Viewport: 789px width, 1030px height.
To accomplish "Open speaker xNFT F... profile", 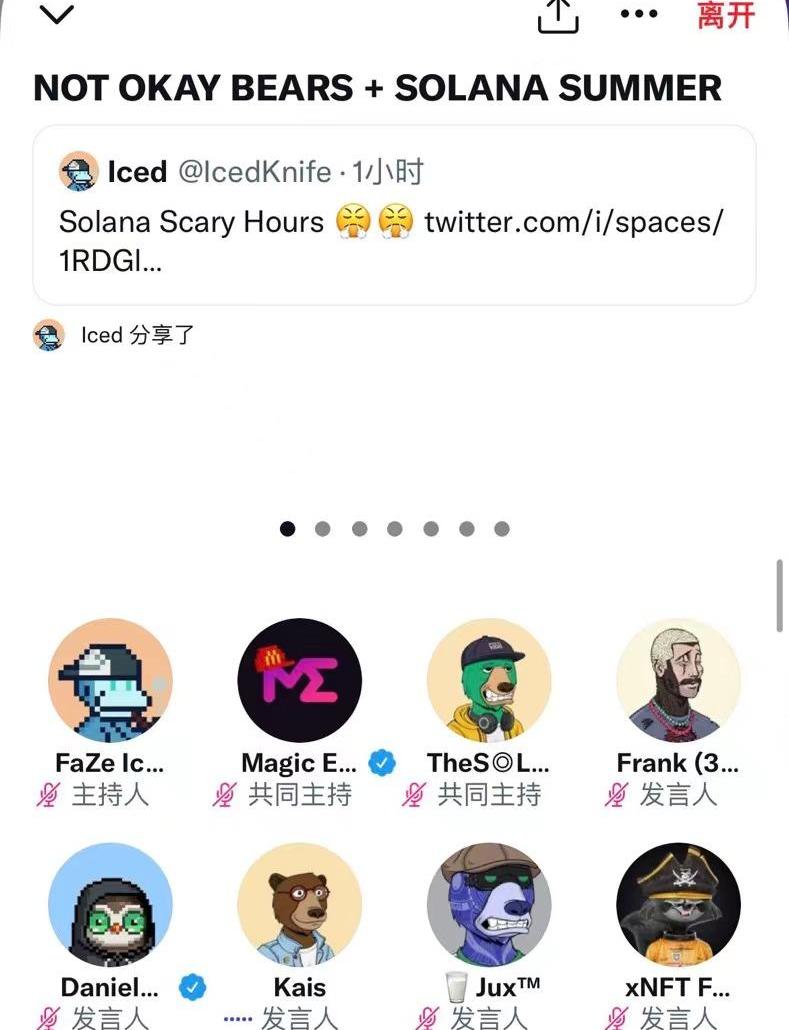I will coord(678,905).
